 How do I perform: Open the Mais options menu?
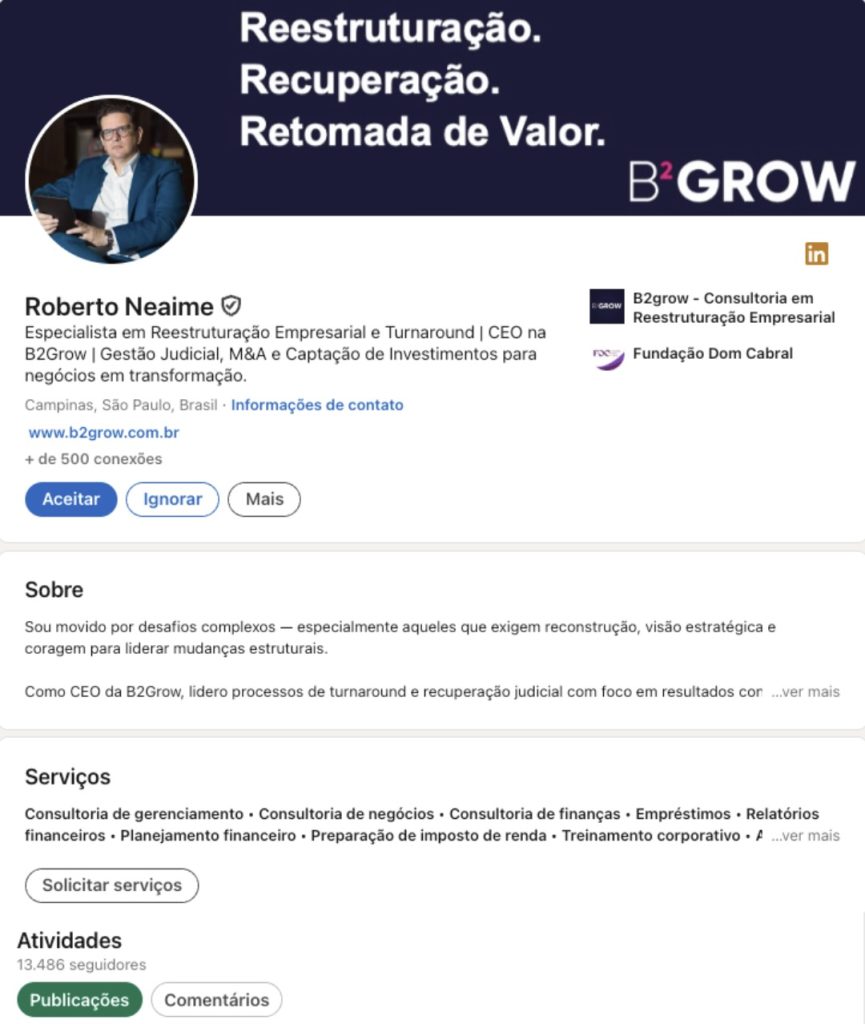[264, 499]
